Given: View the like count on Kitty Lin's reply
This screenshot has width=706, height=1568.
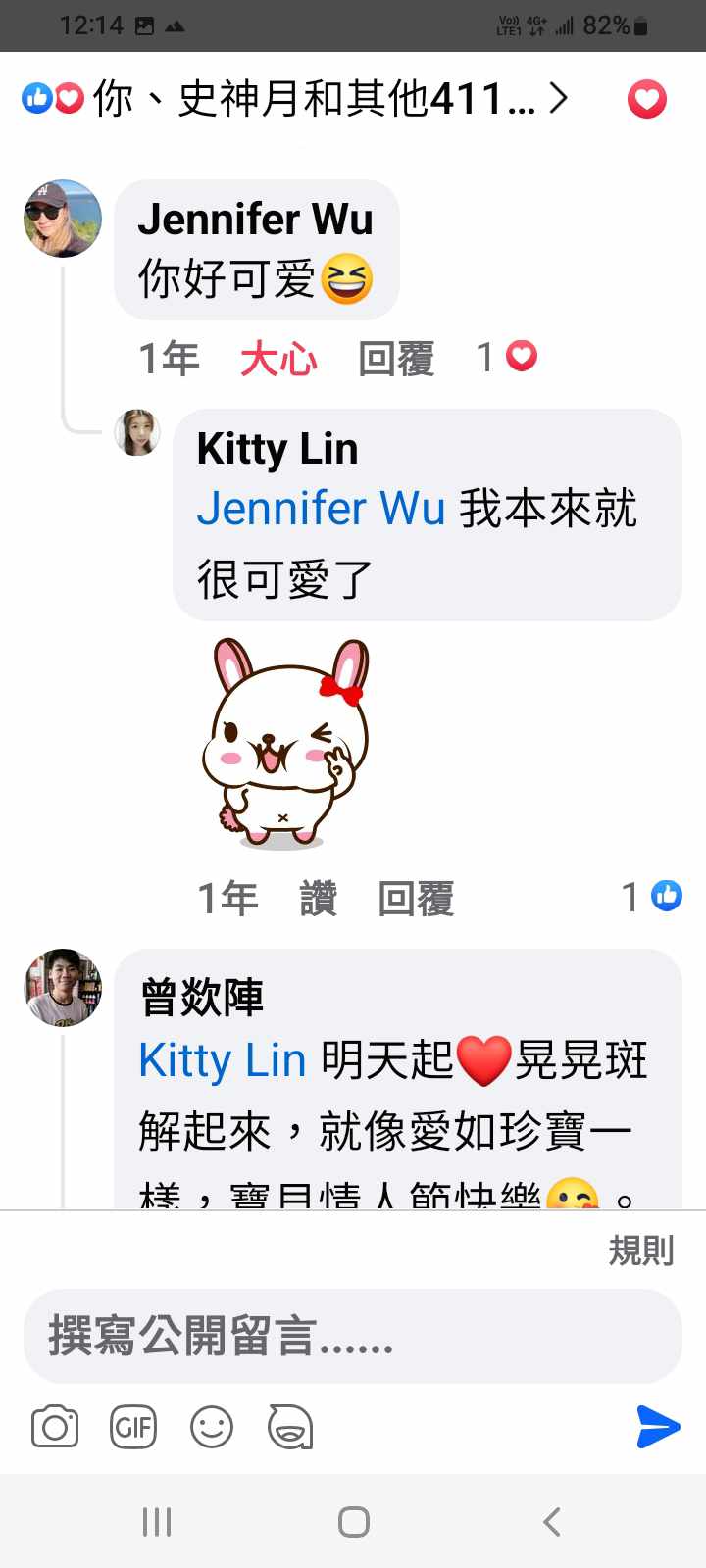Looking at the screenshot, I should [652, 896].
